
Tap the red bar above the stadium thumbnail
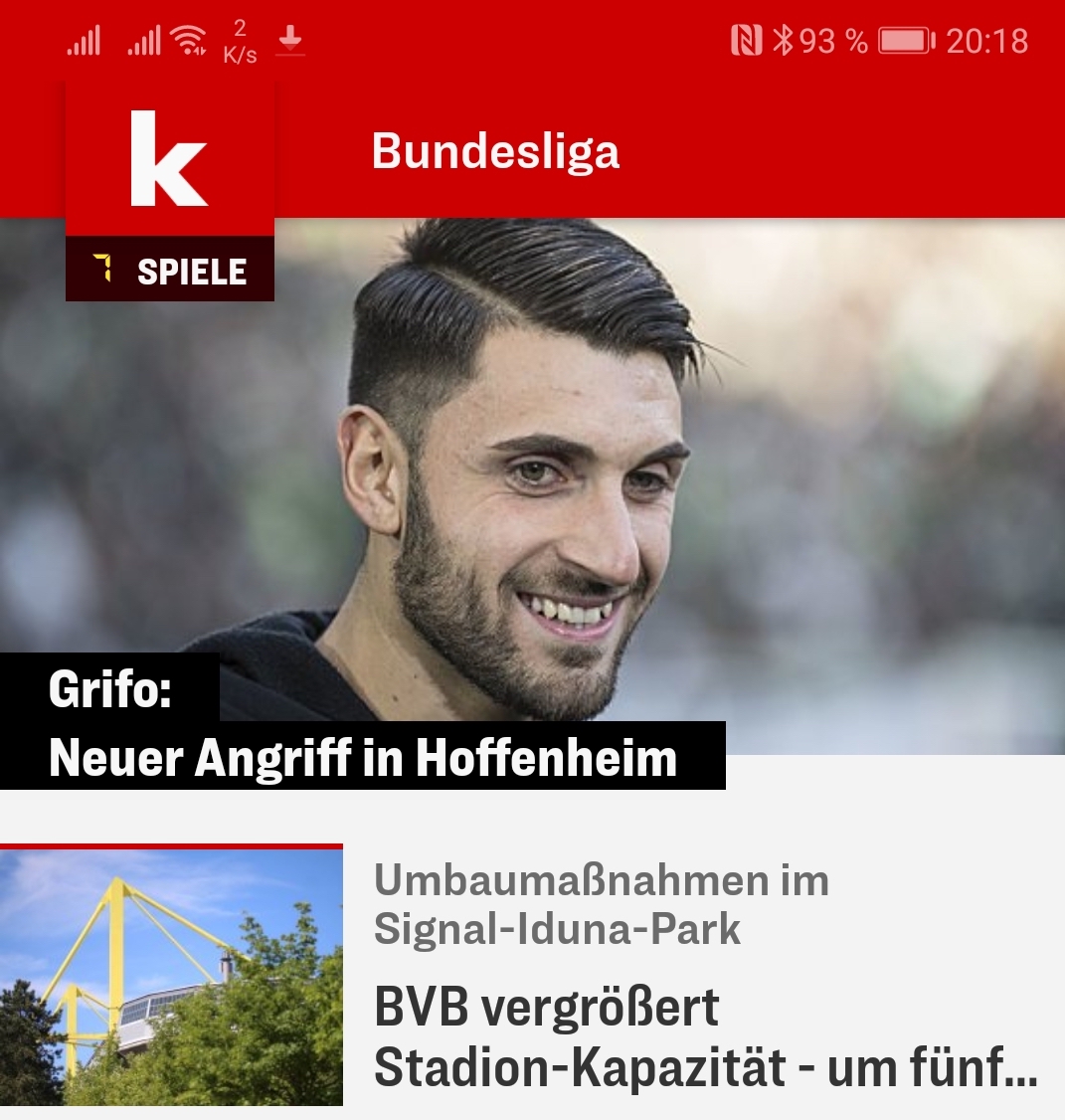coord(171,847)
